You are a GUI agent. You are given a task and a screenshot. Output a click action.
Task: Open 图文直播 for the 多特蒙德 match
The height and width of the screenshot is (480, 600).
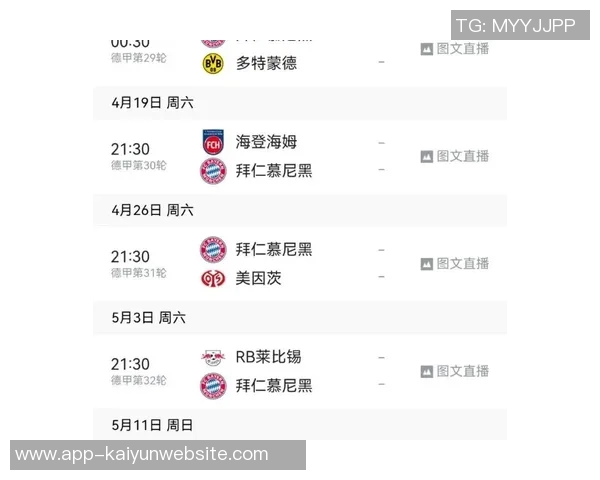[455, 48]
